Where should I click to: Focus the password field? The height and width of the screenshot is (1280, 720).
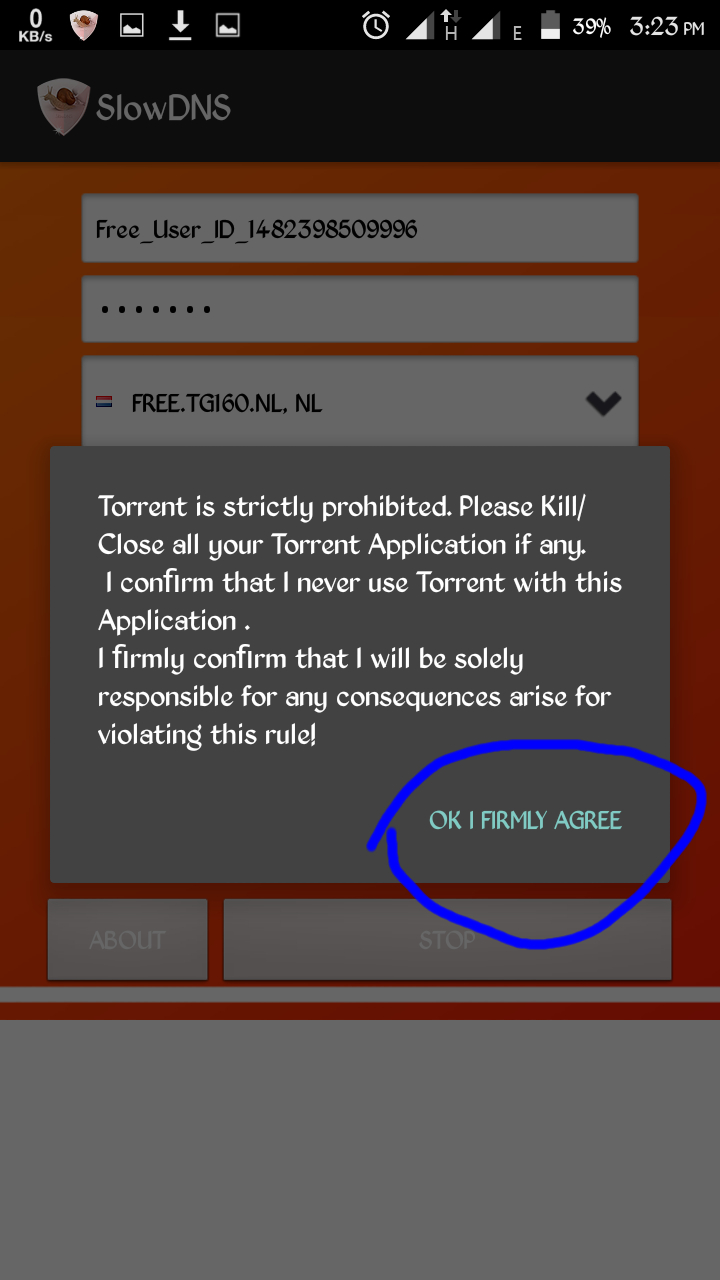click(359, 309)
